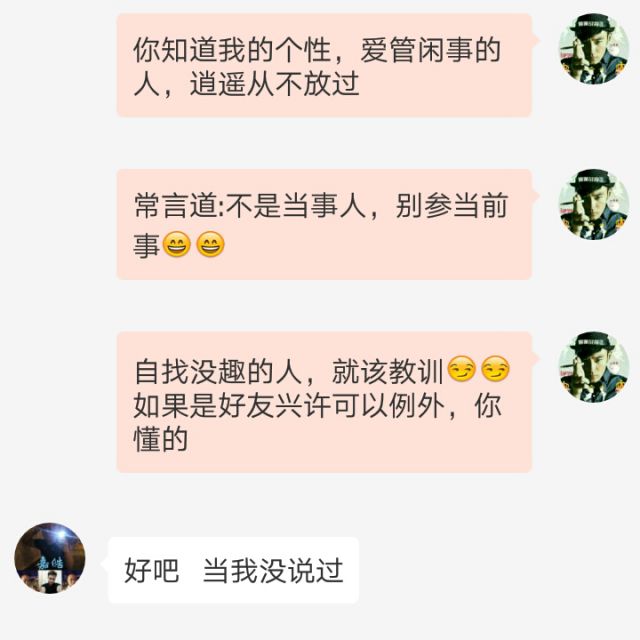Tap avatar beside the "常言道" message

tap(594, 204)
